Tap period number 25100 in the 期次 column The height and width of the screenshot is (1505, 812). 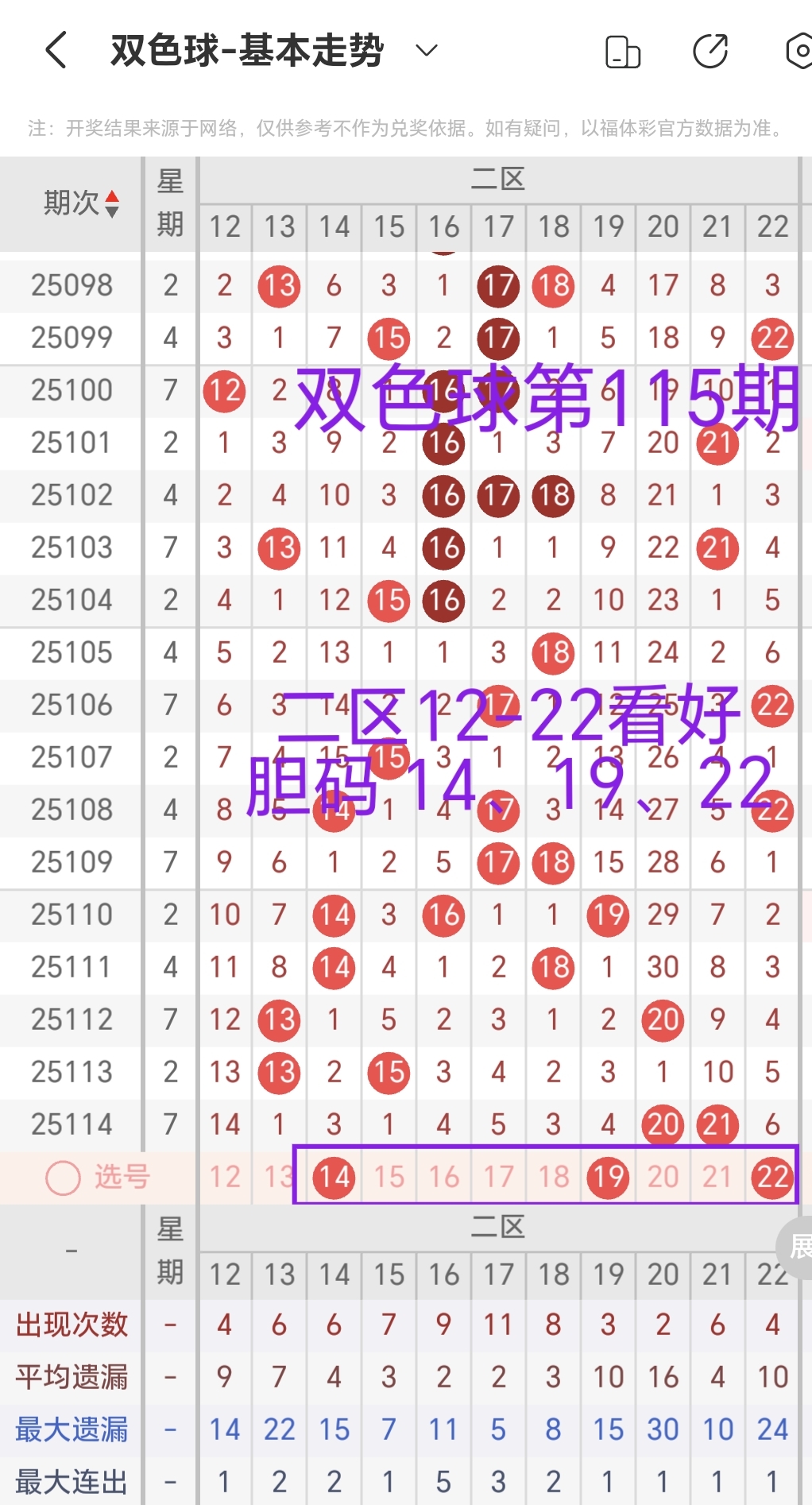coord(70,389)
